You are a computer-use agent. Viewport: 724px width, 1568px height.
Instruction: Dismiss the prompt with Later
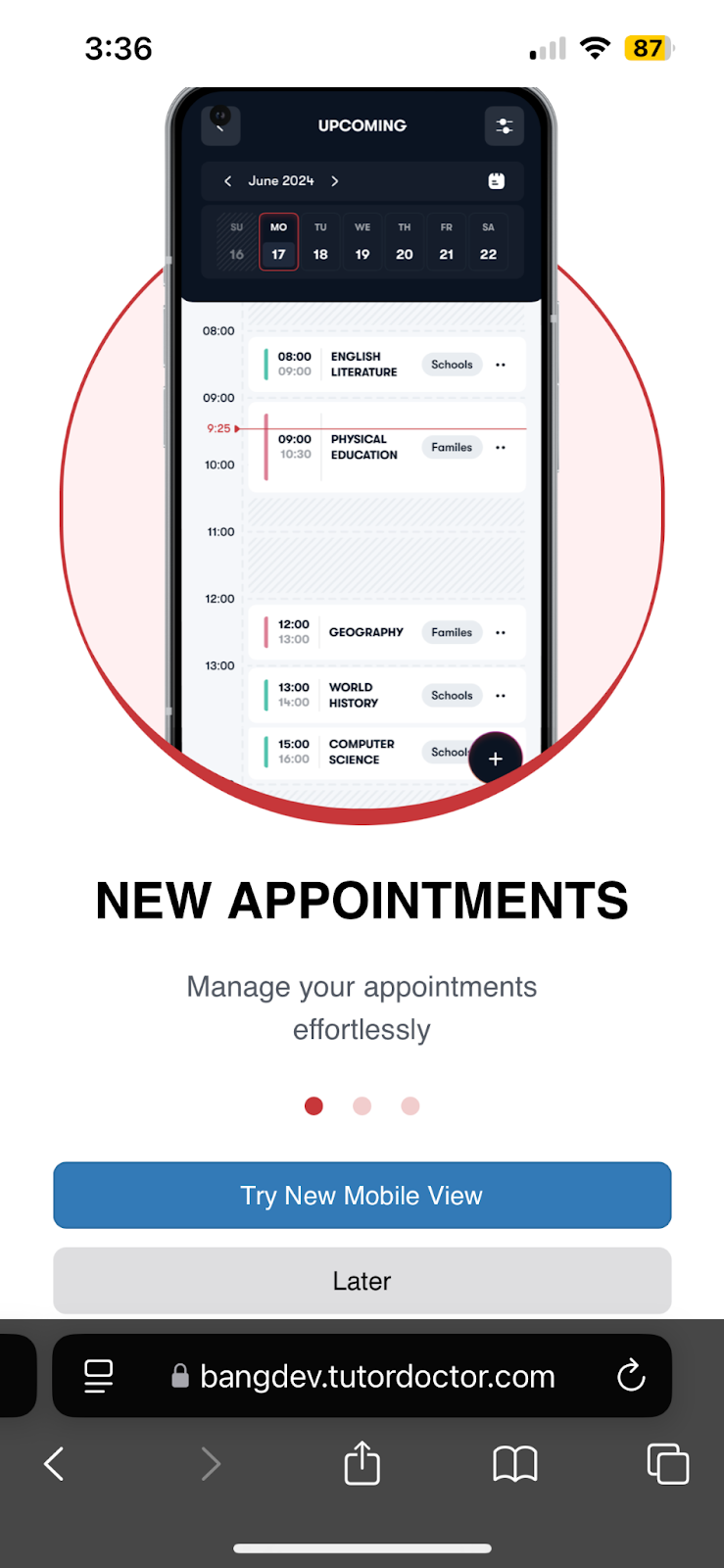[362, 1280]
